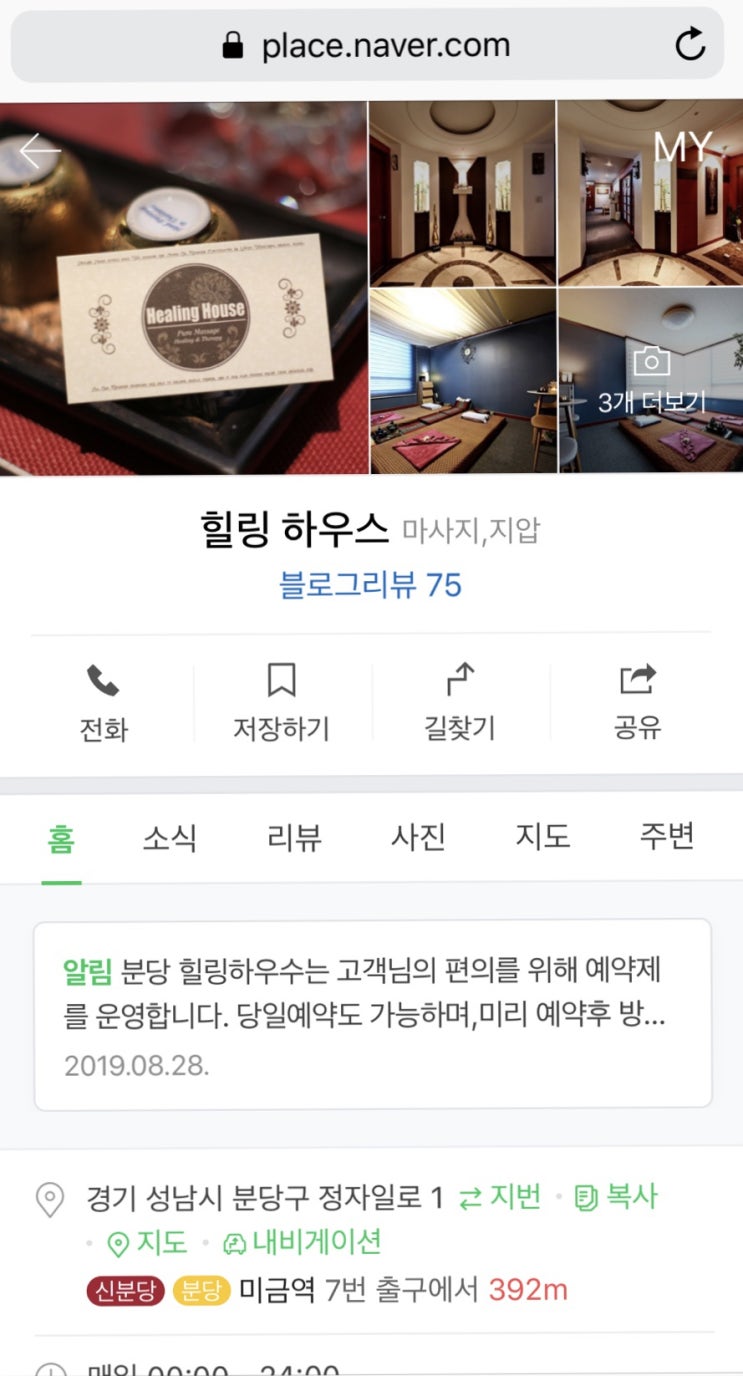The image size is (743, 1376).
Task: Copy the address with 복사
Action: pos(617,1196)
